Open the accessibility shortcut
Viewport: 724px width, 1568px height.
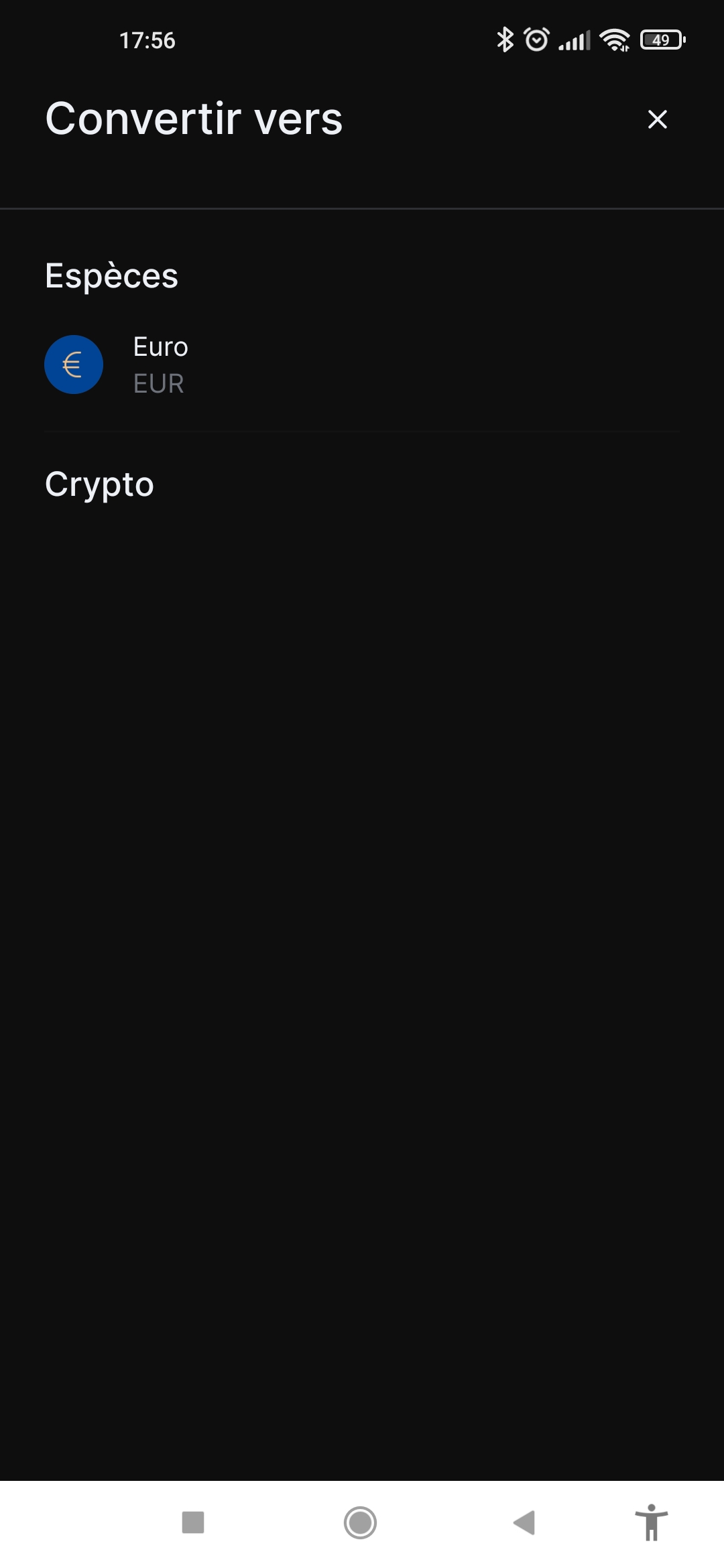tap(651, 1522)
